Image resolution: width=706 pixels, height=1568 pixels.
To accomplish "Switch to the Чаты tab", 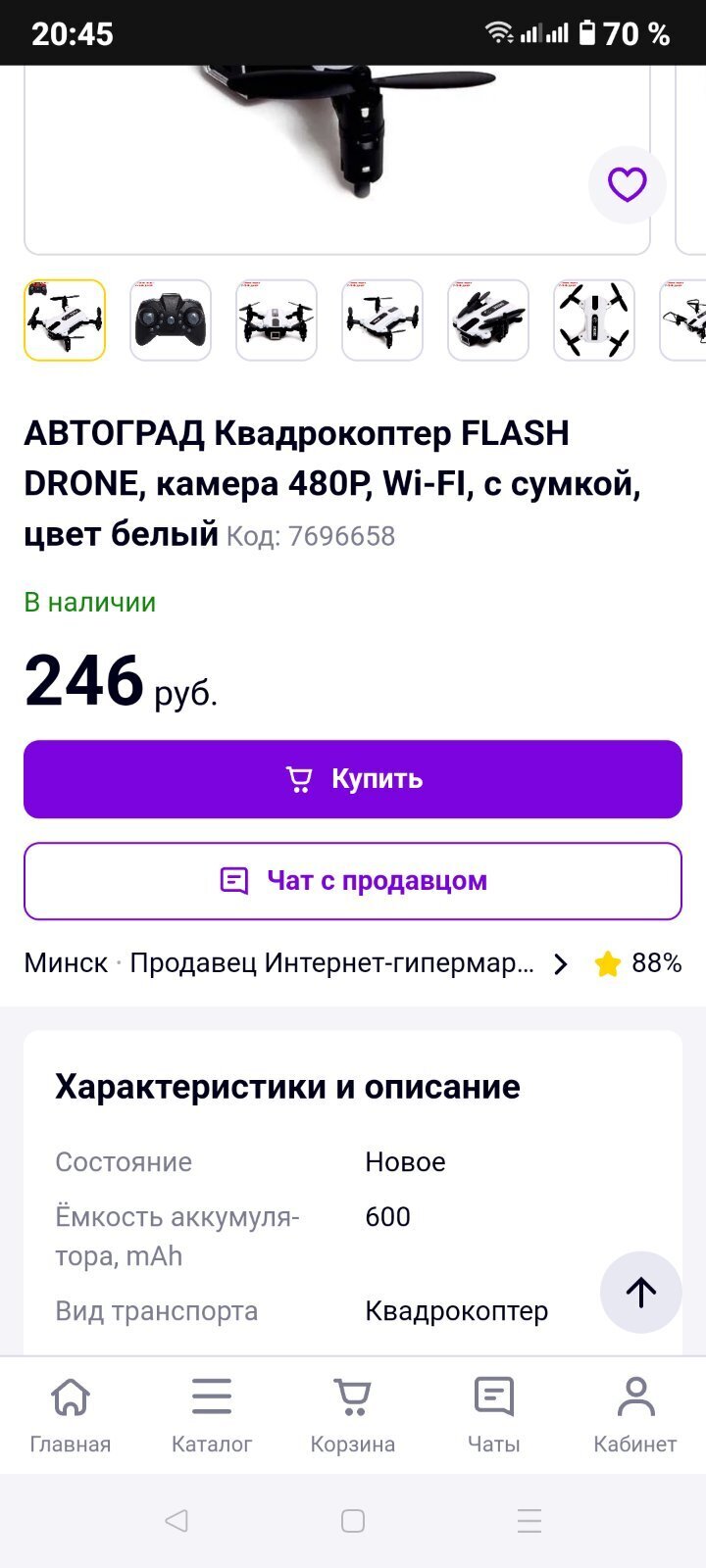I will pos(493,1414).
